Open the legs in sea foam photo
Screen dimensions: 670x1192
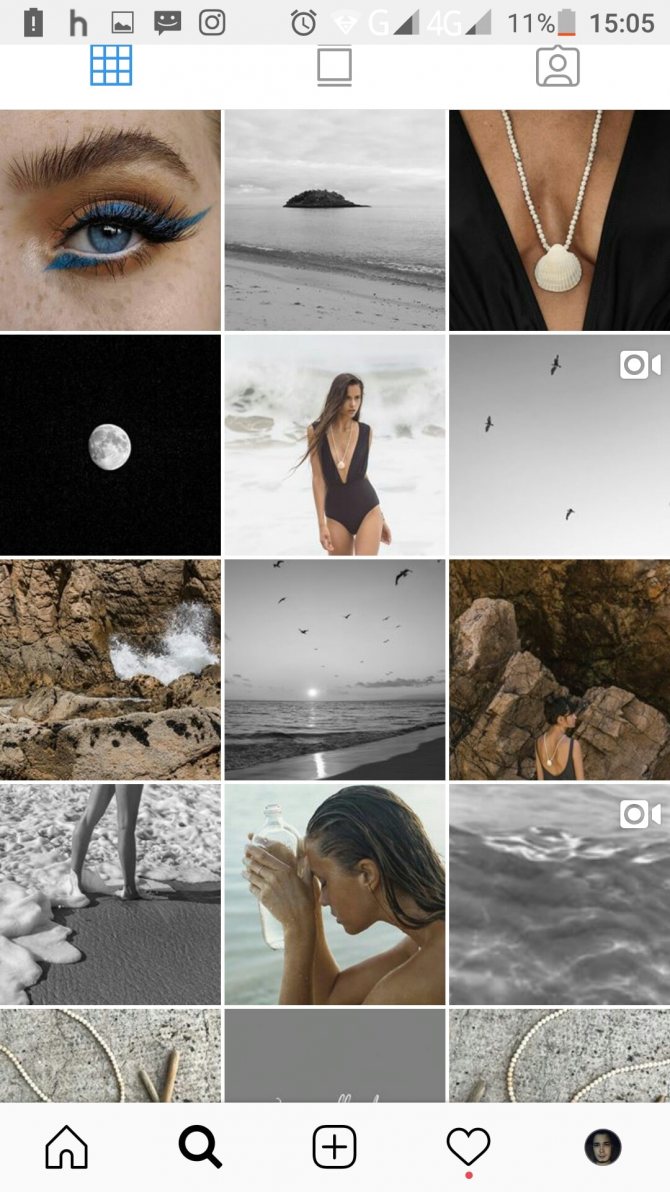(110, 894)
